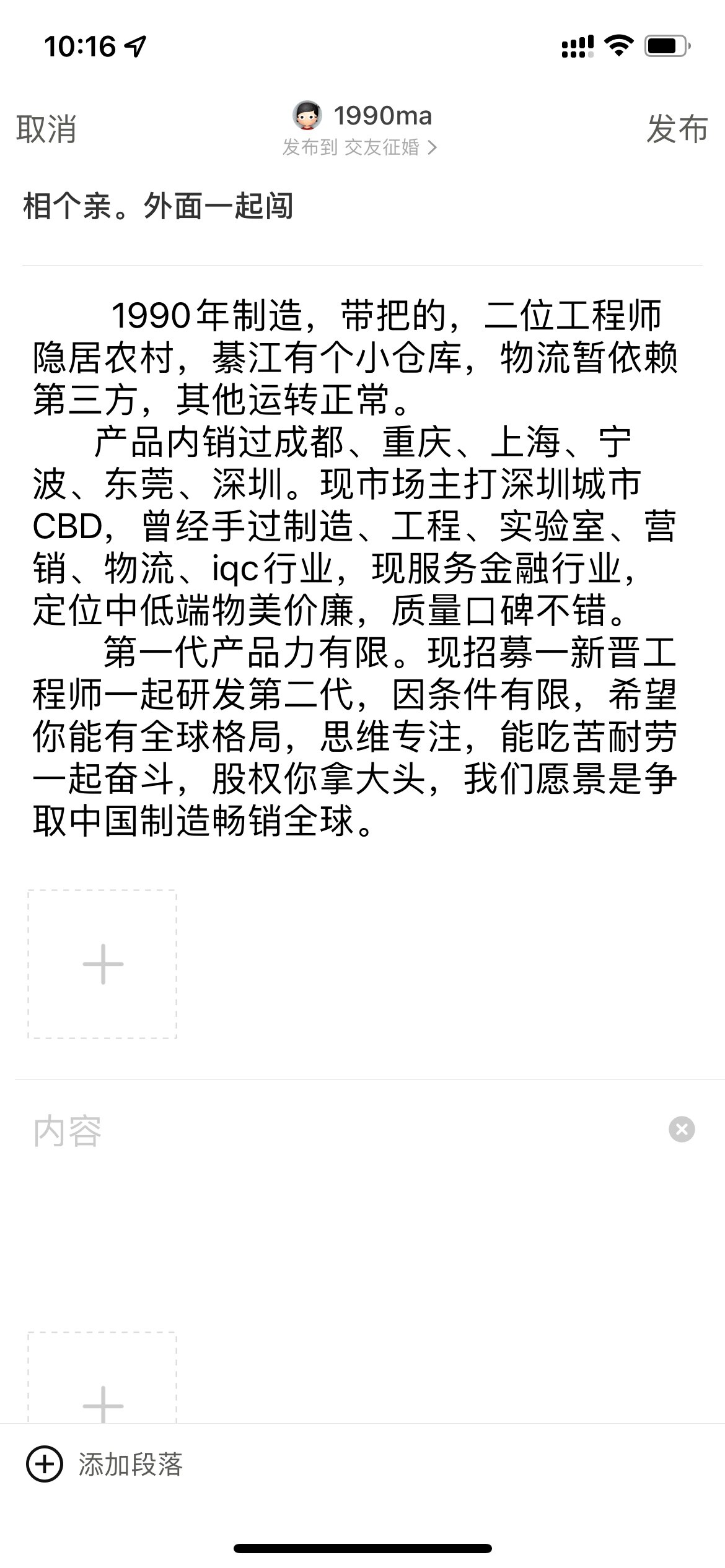The height and width of the screenshot is (1568, 725).
Task: Edit the title field 相个亲。外面一起闯
Action: tap(362, 206)
